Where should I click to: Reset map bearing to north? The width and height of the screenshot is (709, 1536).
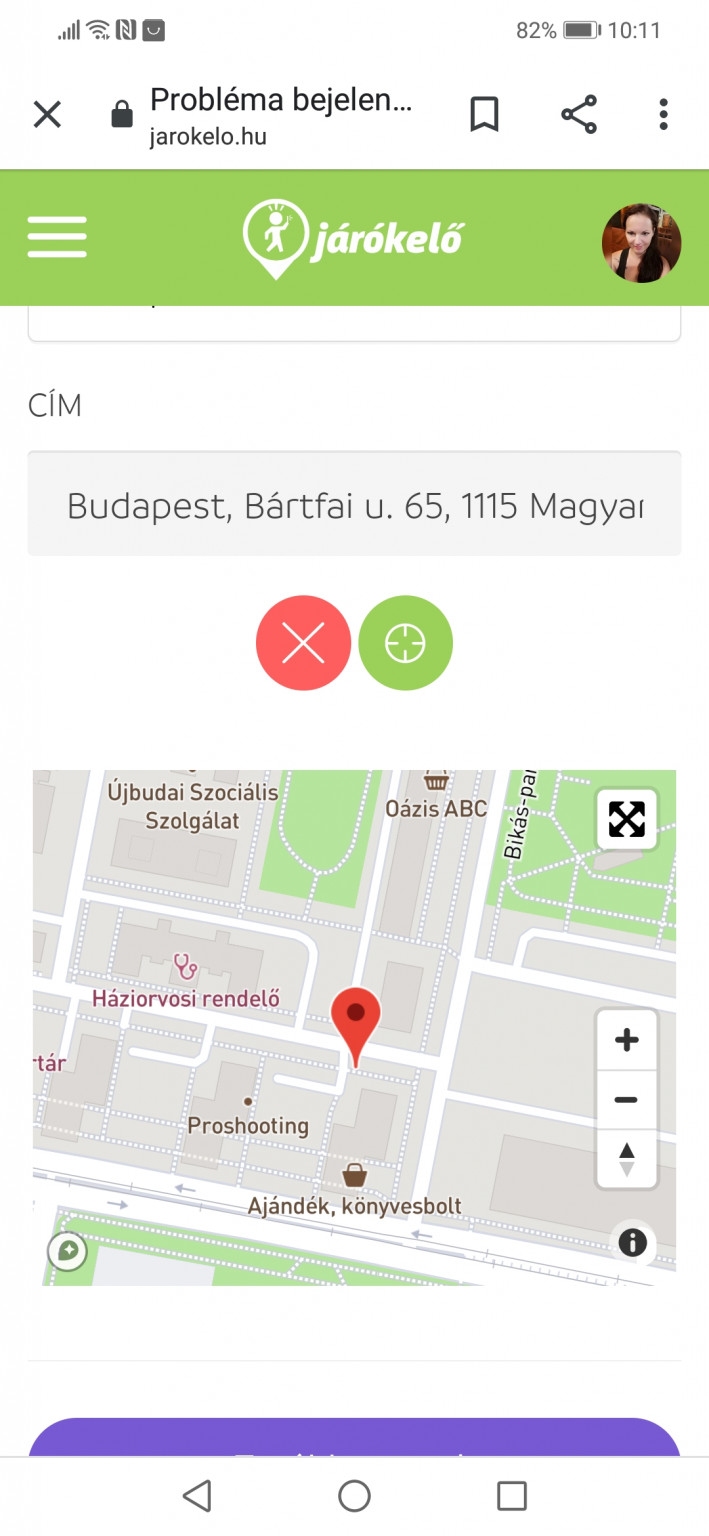point(627,1159)
